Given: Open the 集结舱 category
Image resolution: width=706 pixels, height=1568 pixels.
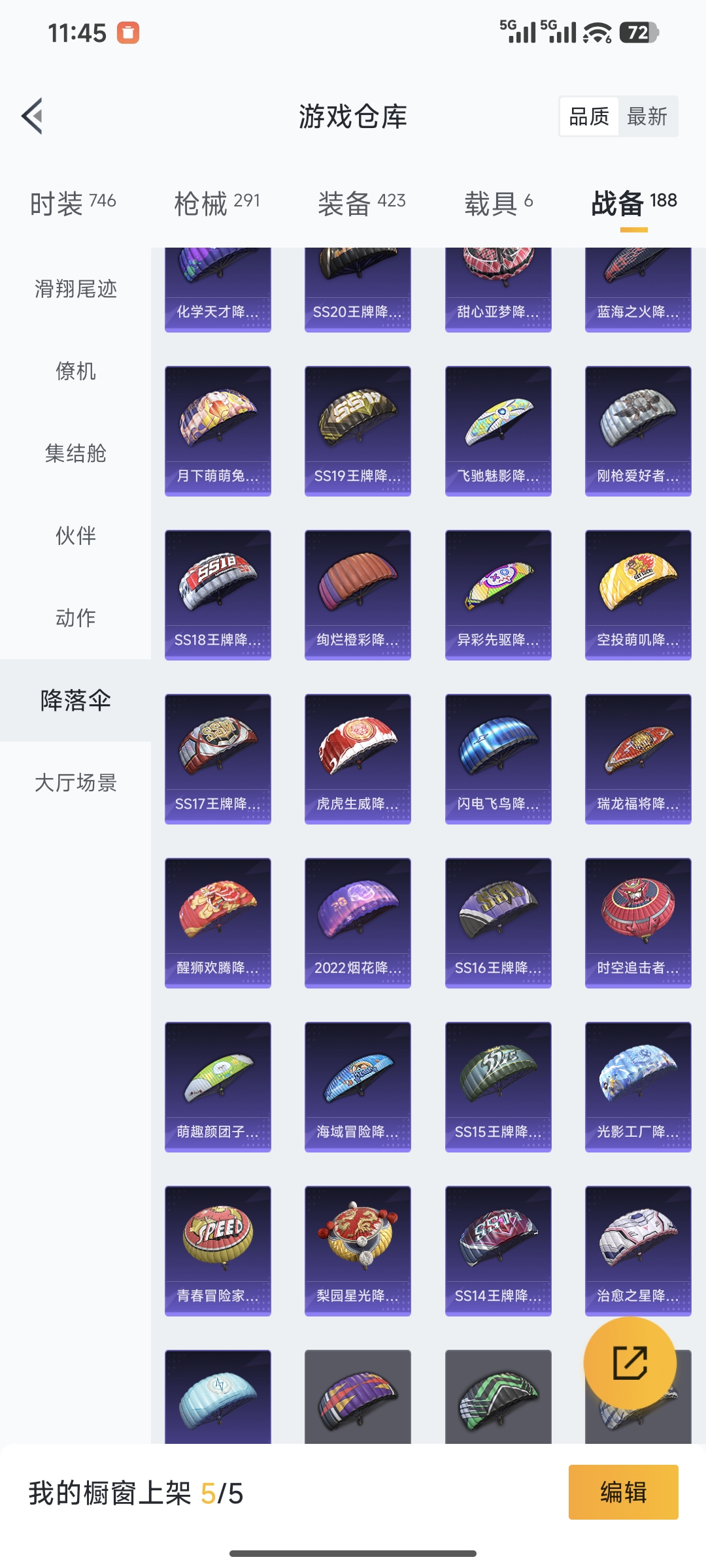Looking at the screenshot, I should [x=76, y=453].
